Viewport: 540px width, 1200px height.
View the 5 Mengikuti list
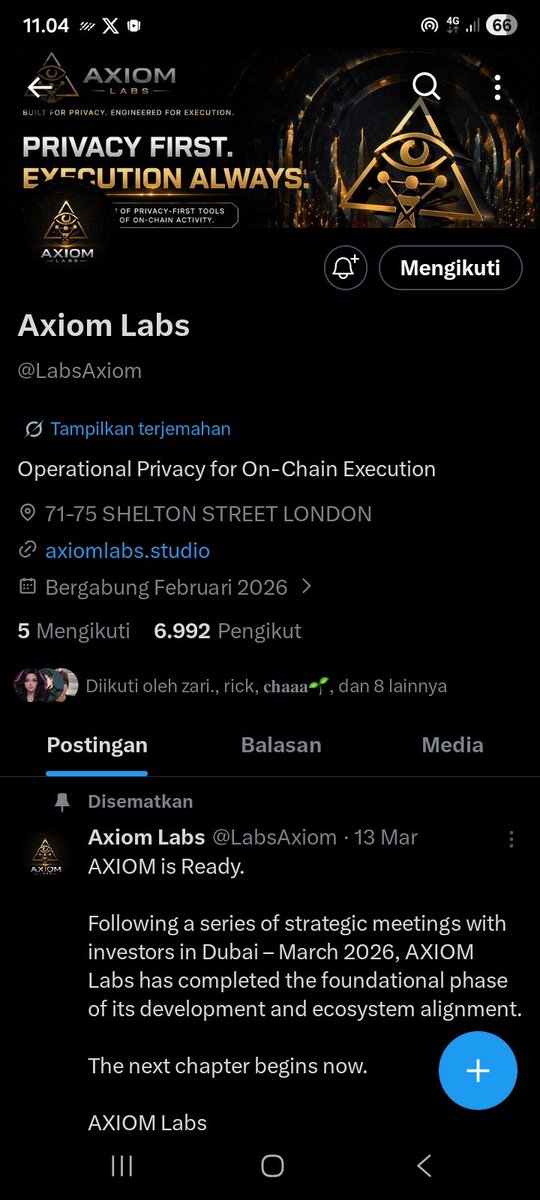pos(74,631)
